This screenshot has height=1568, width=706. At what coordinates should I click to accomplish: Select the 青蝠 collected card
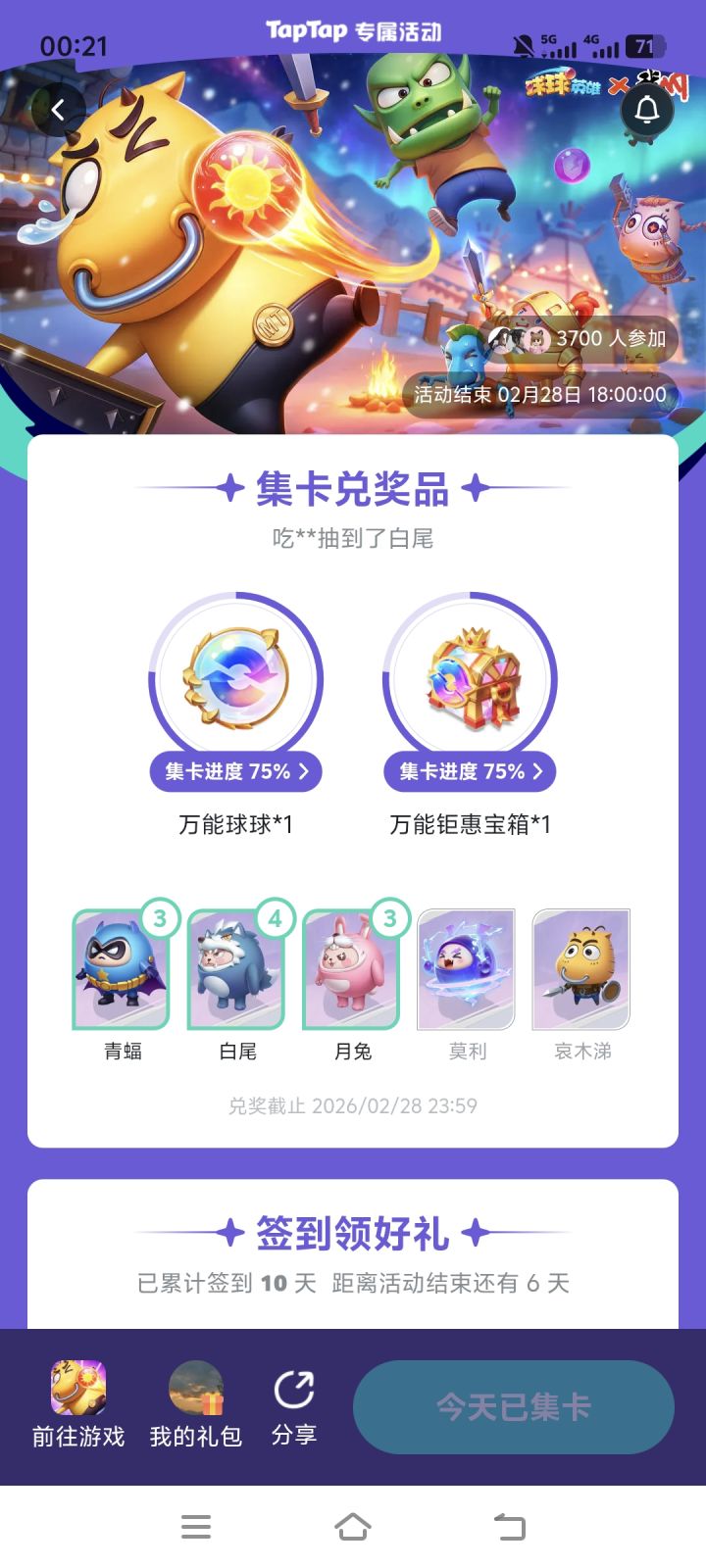pos(120,970)
